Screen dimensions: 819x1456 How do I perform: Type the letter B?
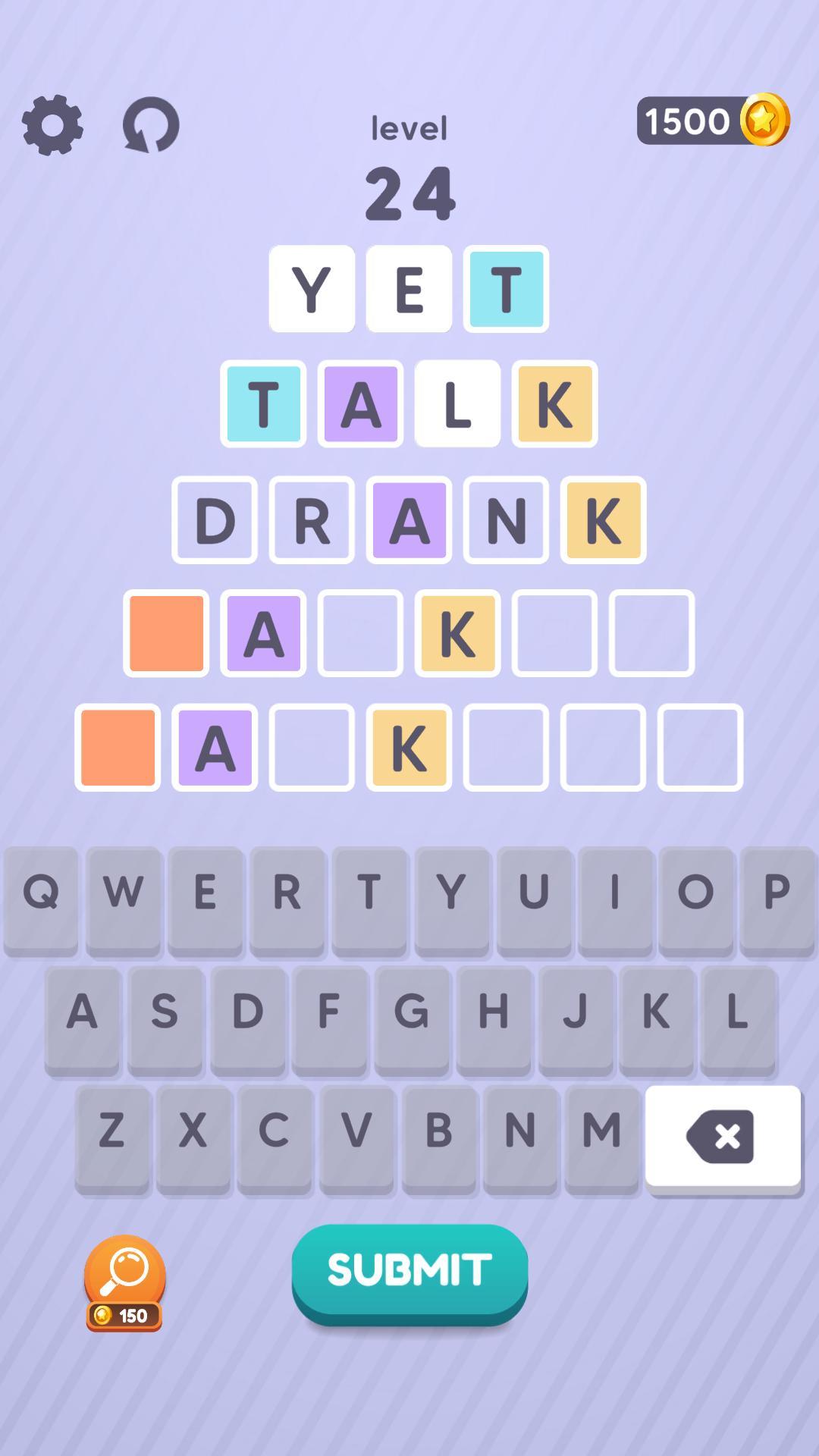click(x=438, y=1131)
